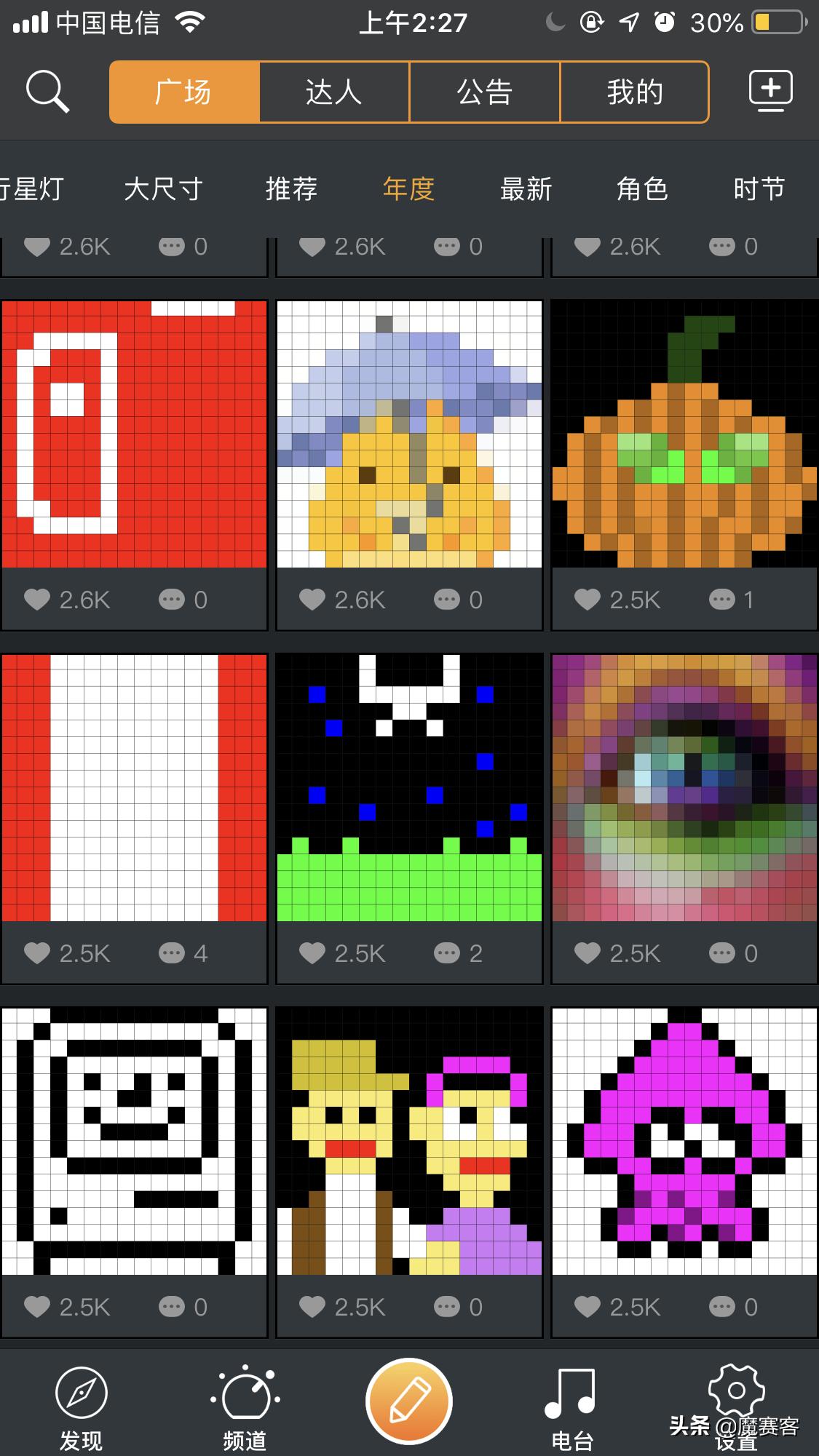
Task: Open the pumpkin pixel art
Action: (684, 434)
